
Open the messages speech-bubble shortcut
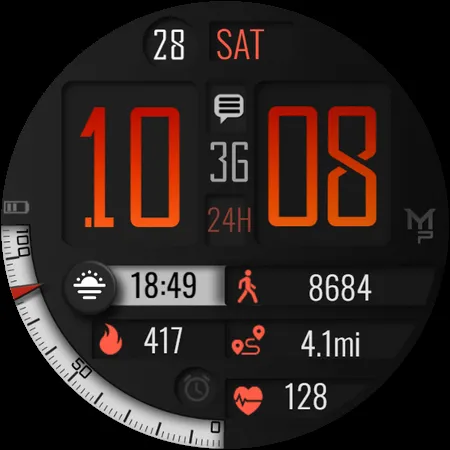point(229,108)
